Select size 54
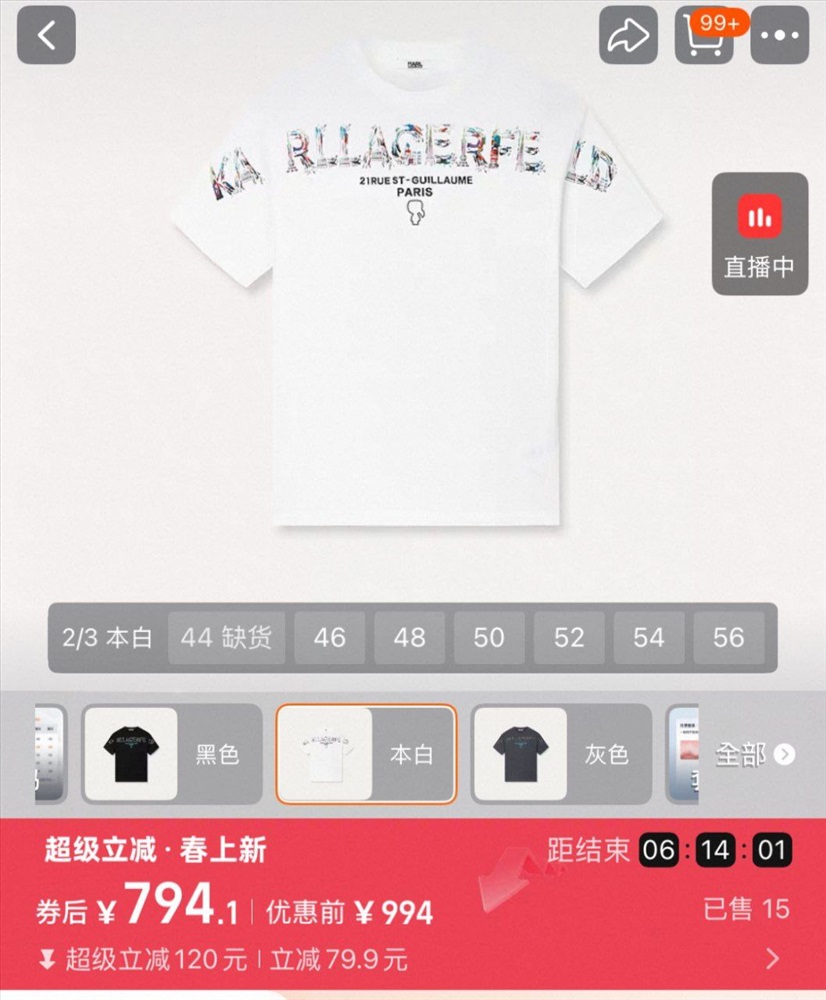The height and width of the screenshot is (1000, 826). tap(648, 638)
